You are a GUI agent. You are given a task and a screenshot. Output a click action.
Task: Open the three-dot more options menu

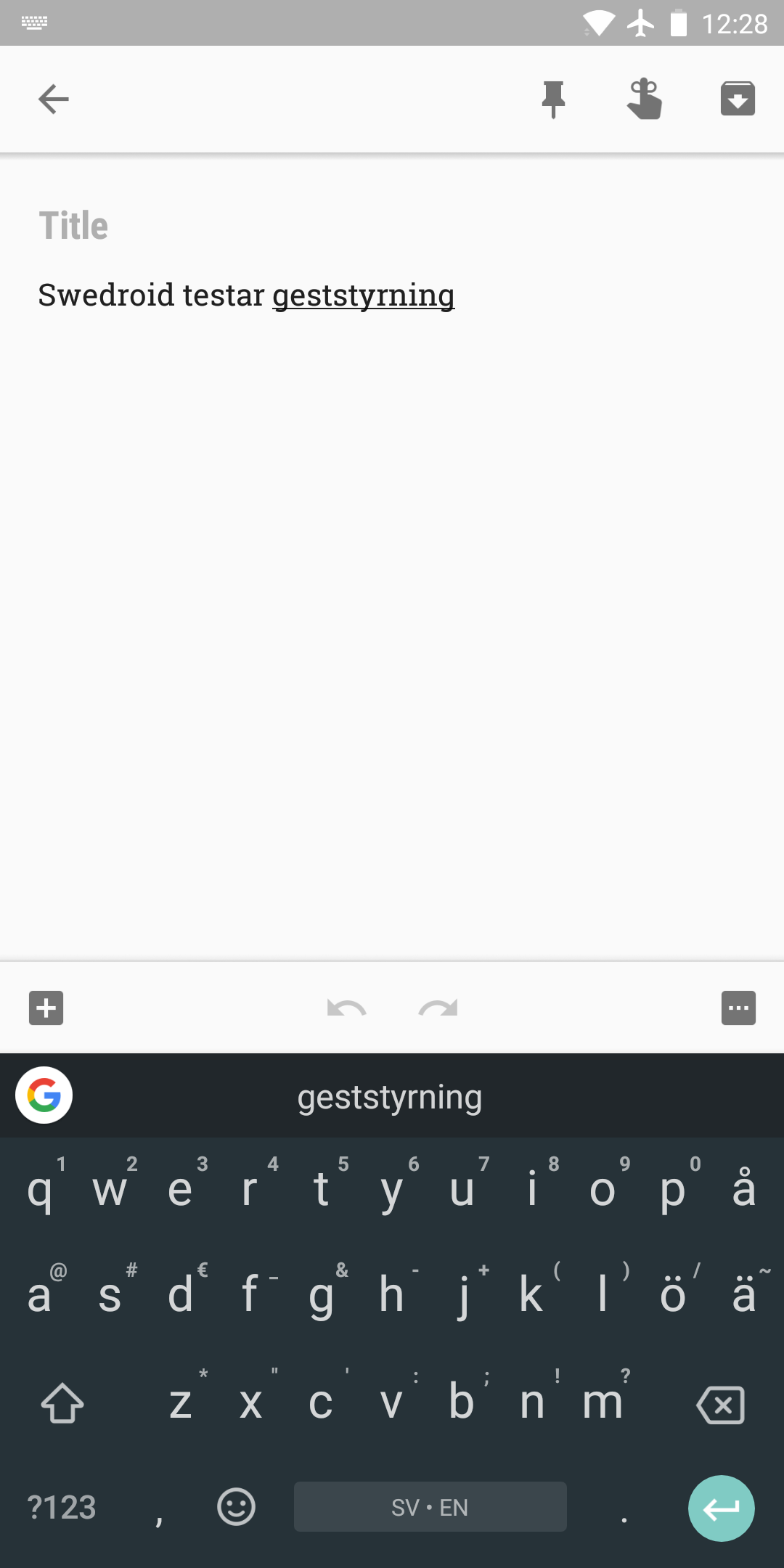coord(738,1008)
